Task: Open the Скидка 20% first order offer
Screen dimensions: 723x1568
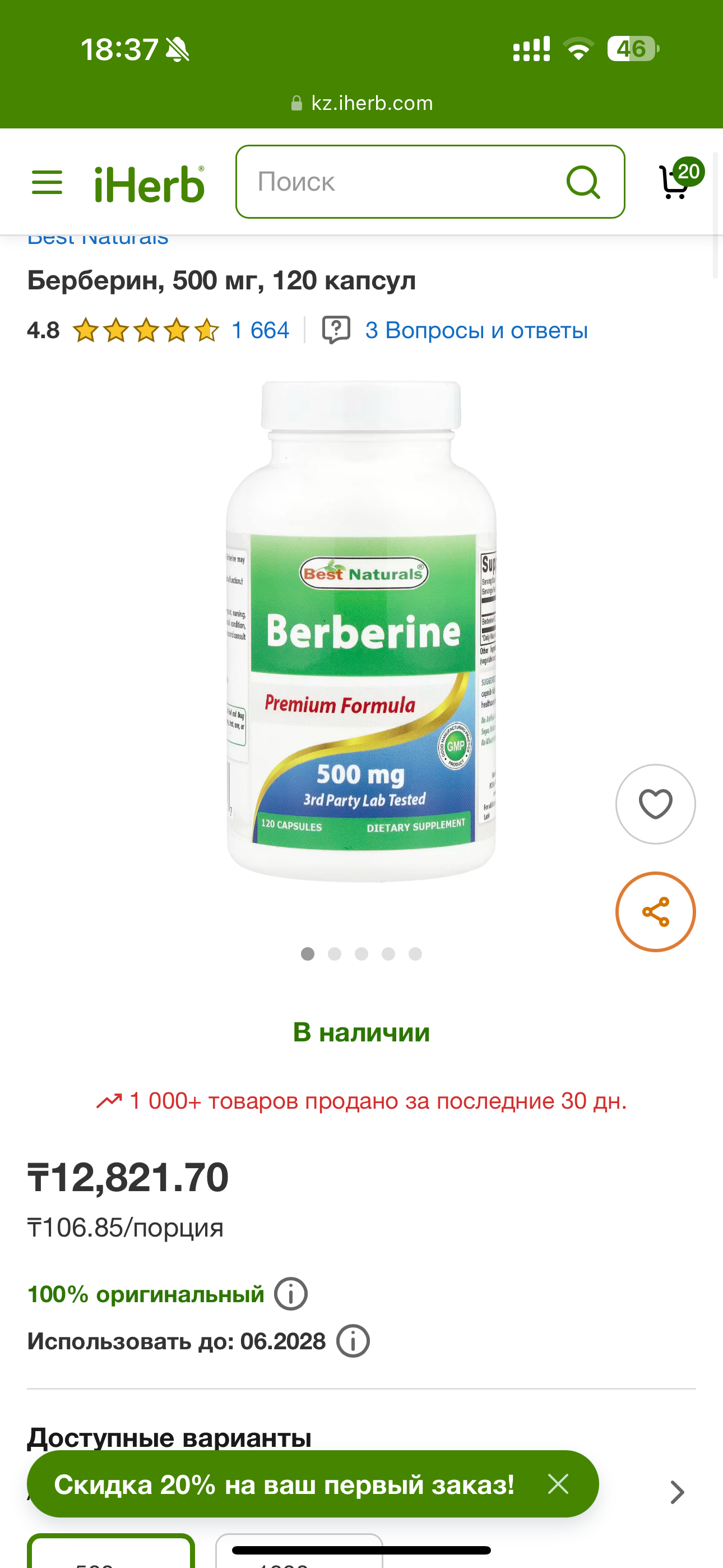Action: [284, 1484]
